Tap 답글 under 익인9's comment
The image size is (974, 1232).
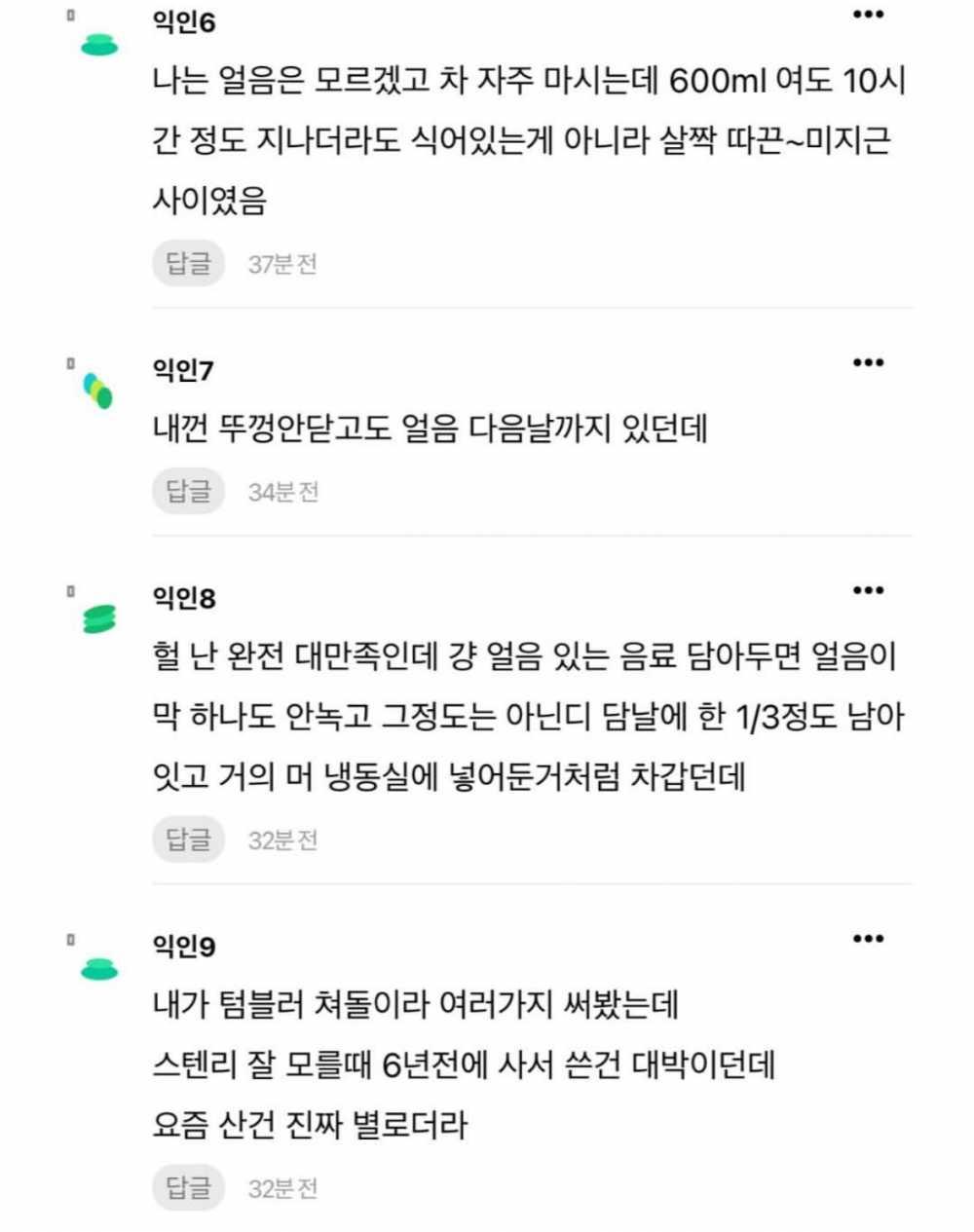coord(188,1188)
